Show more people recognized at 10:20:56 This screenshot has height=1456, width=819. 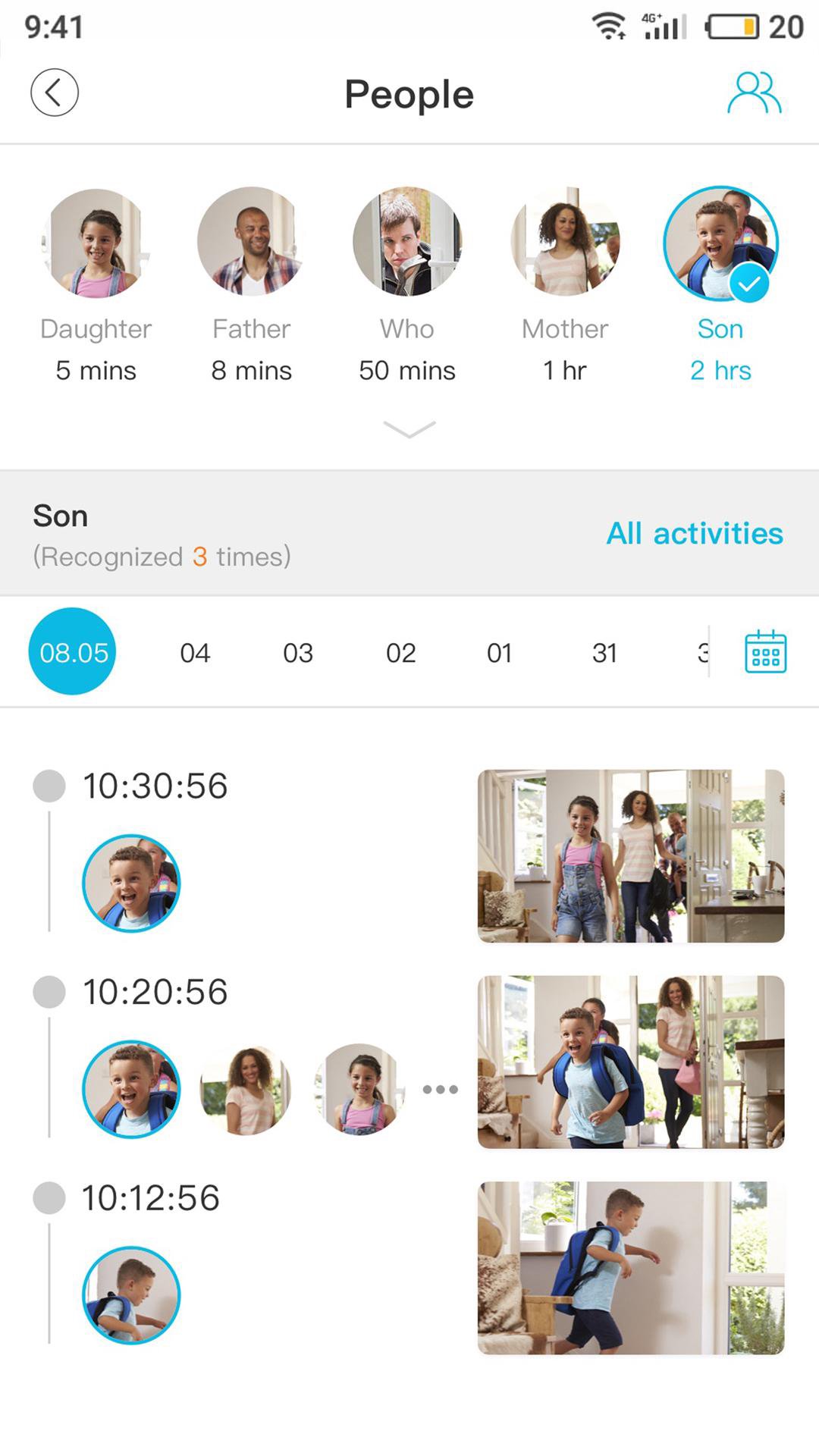click(x=440, y=1090)
